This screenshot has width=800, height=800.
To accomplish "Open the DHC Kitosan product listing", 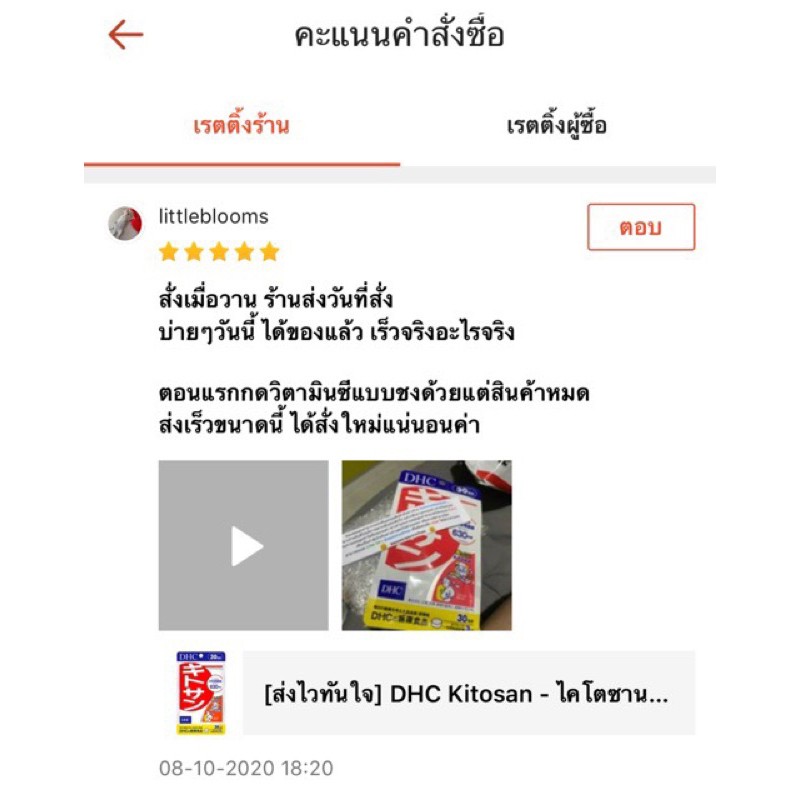I will [435, 693].
